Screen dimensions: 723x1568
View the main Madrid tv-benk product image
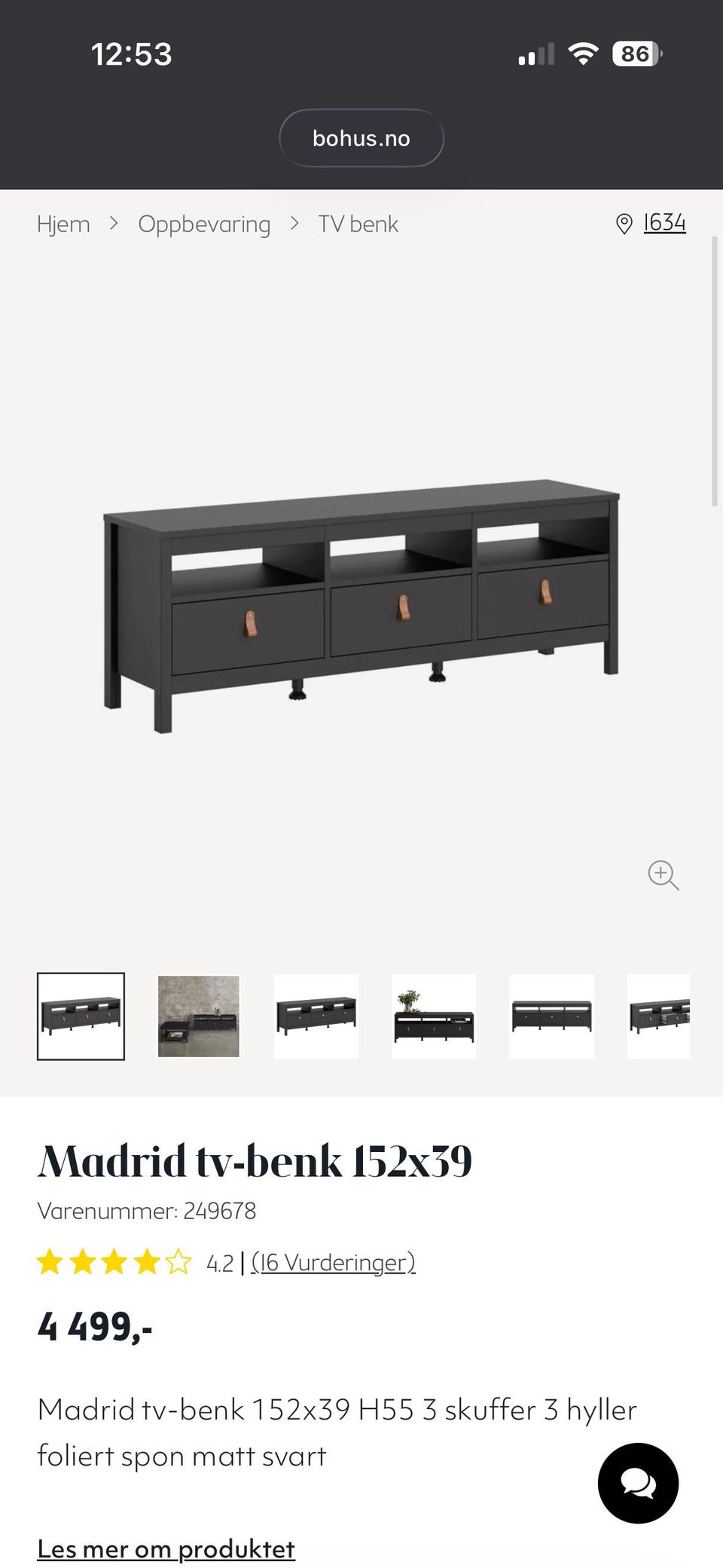(361, 603)
